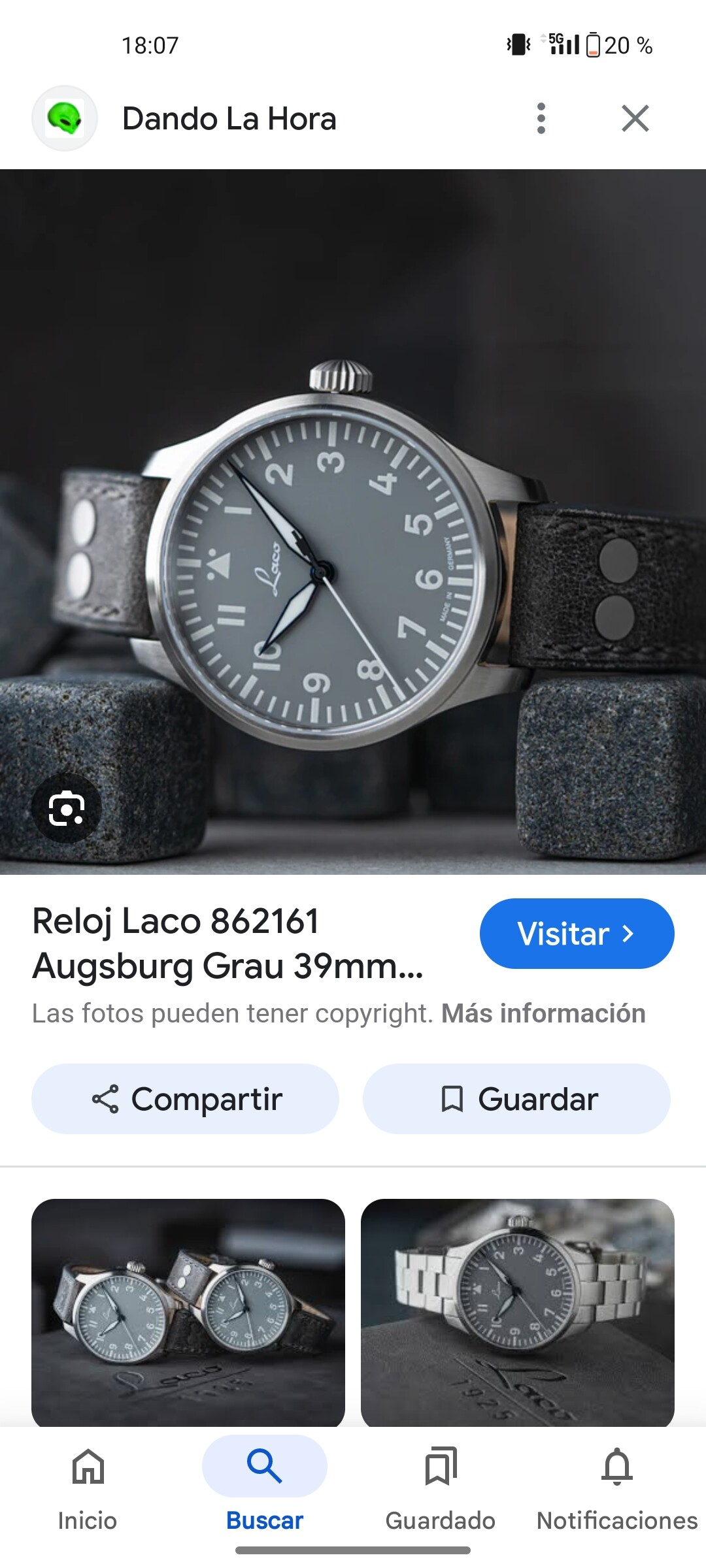The width and height of the screenshot is (706, 1568).
Task: Save the image with Guardar
Action: click(516, 1099)
